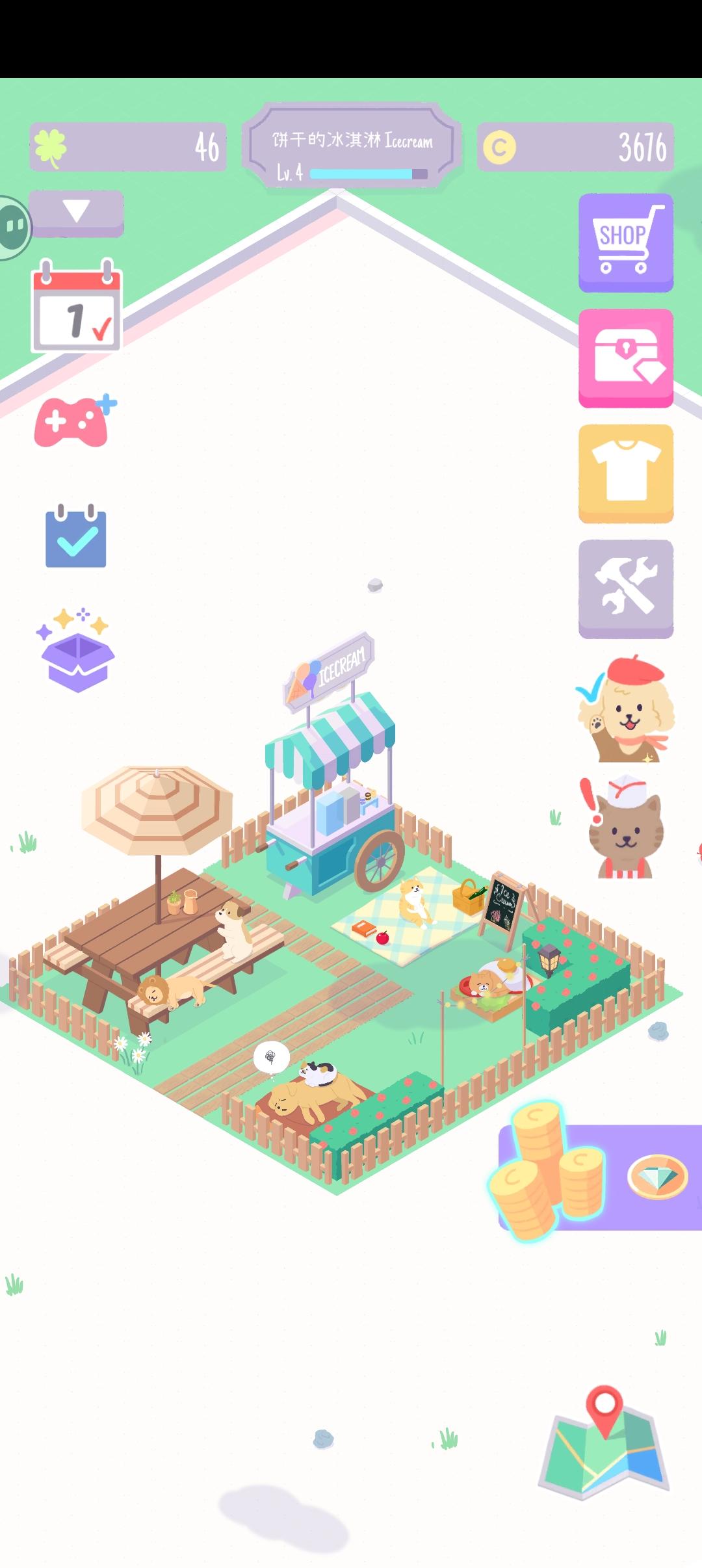Open the purple gift box
This screenshot has width=702, height=1568.
(76, 651)
